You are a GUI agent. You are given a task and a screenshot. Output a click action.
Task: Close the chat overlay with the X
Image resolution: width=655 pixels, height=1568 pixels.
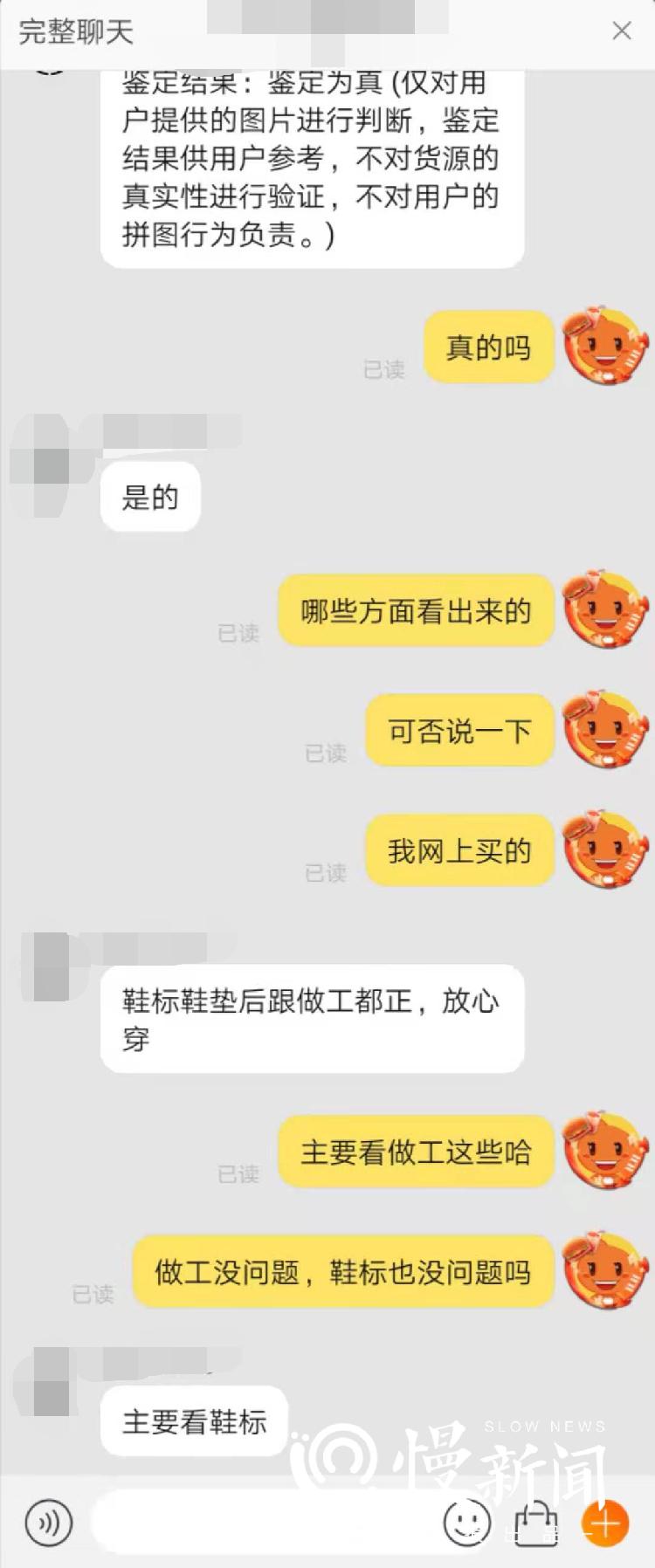coord(622,31)
